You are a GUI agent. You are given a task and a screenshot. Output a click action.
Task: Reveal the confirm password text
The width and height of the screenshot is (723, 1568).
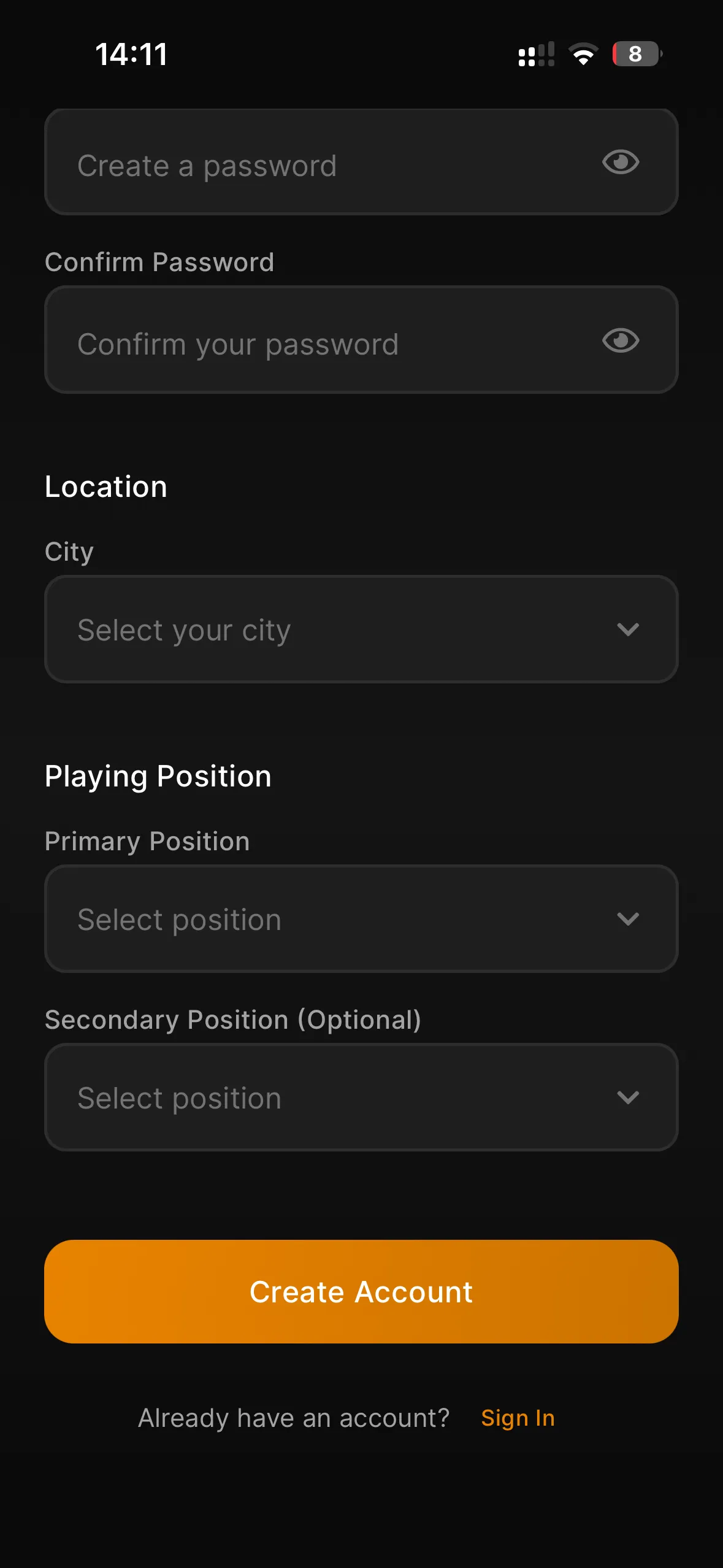(621, 340)
